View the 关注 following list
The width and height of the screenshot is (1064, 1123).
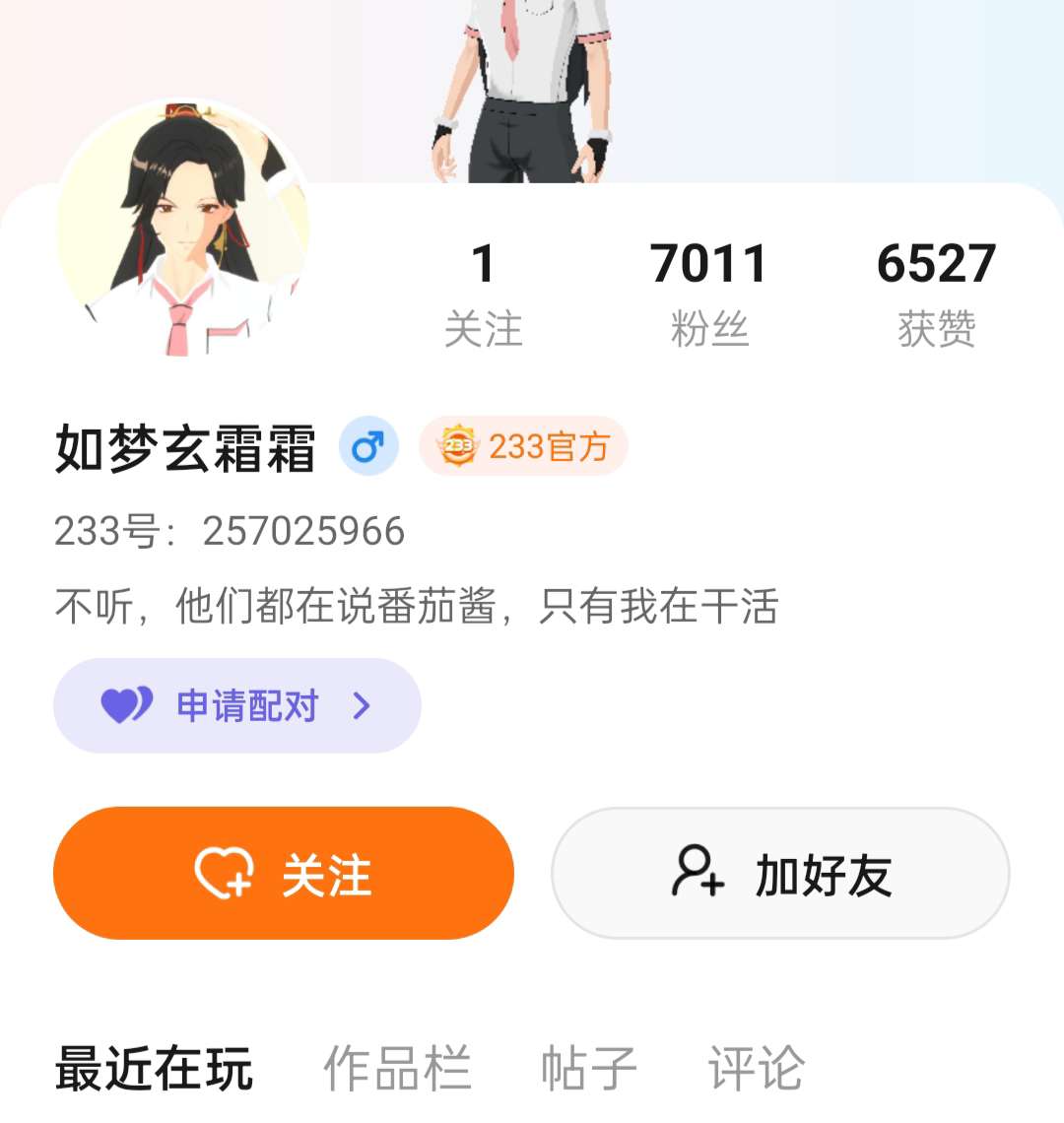point(483,294)
